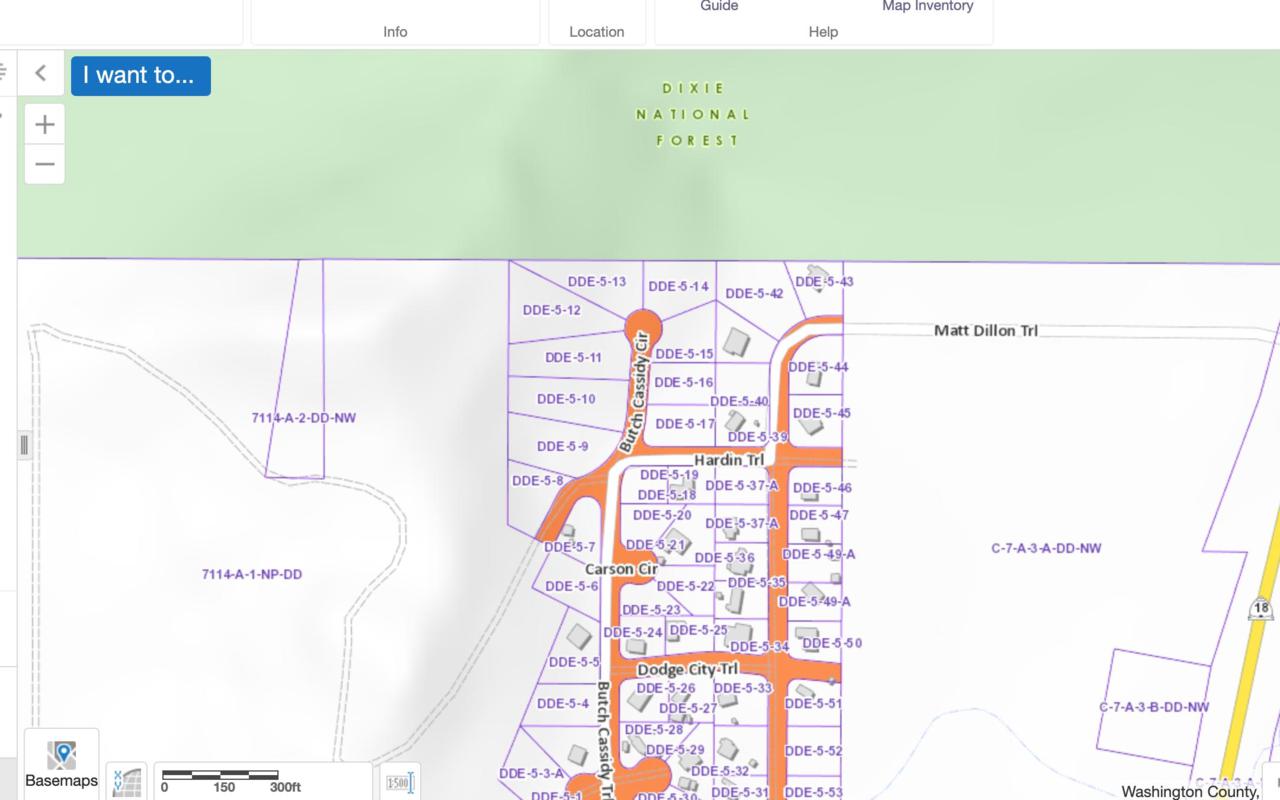1280x800 pixels.
Task: Zoom in on the map
Action: (44, 125)
